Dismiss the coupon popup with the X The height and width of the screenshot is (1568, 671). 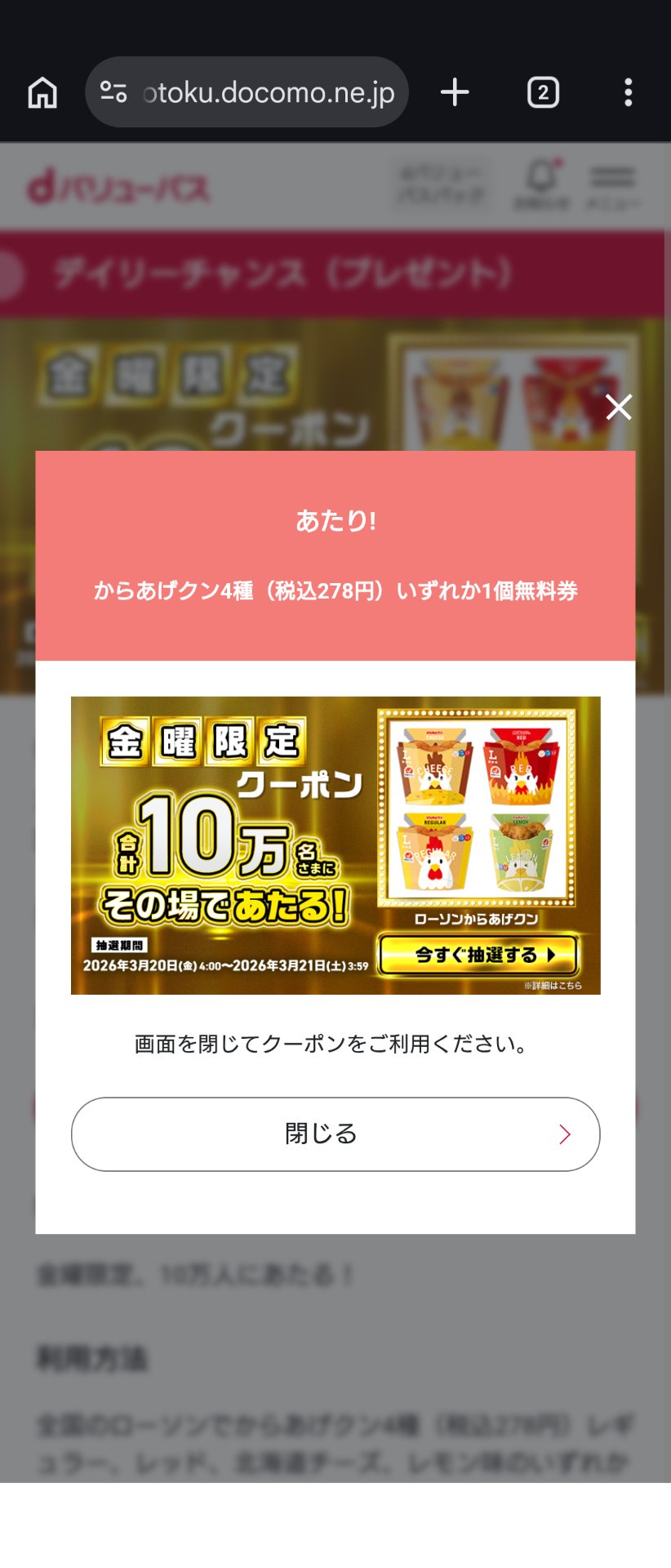tap(619, 407)
